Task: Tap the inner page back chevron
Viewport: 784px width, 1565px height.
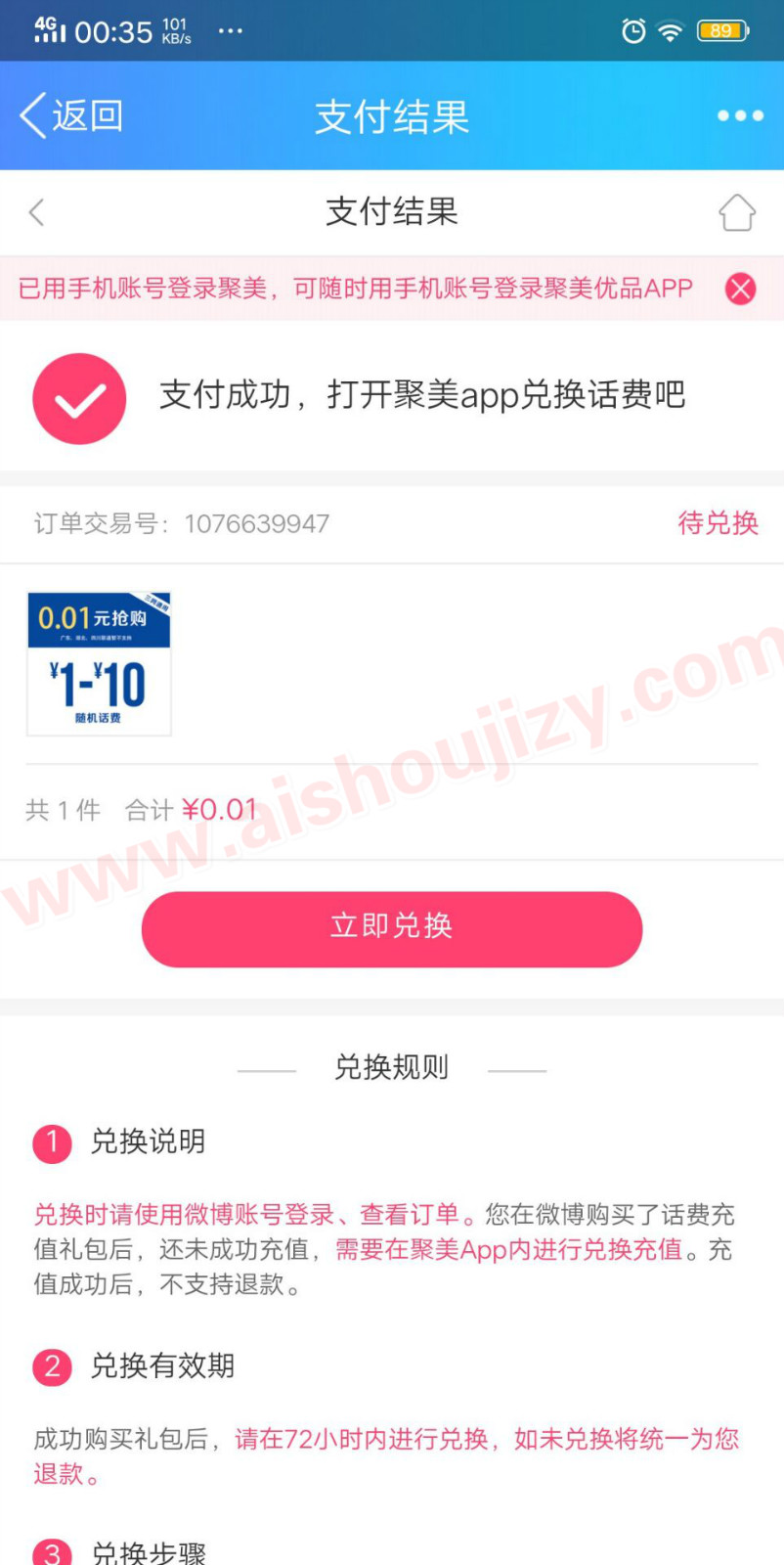Action: coord(37,212)
